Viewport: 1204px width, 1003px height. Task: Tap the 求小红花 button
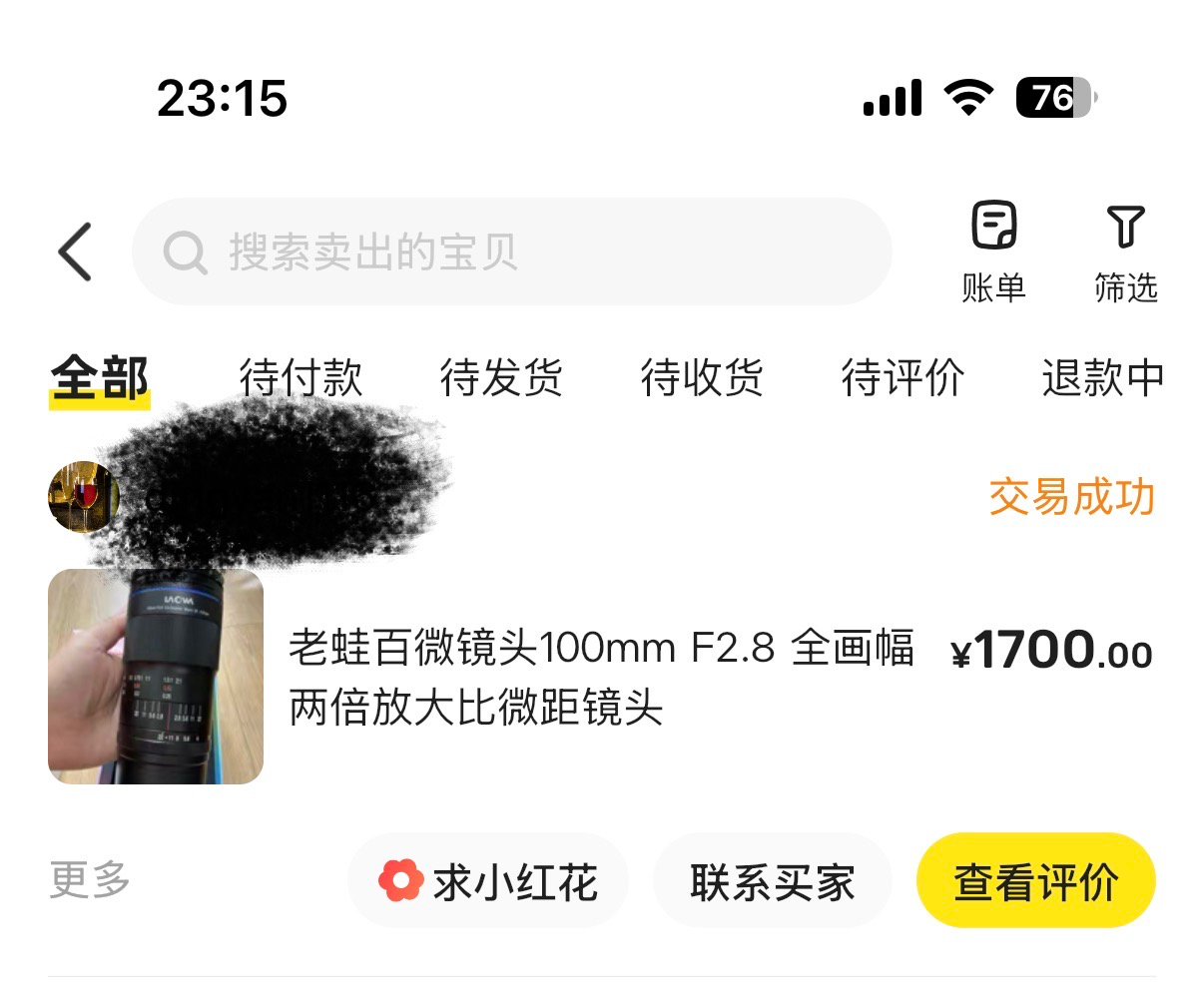pyautogui.click(x=488, y=882)
